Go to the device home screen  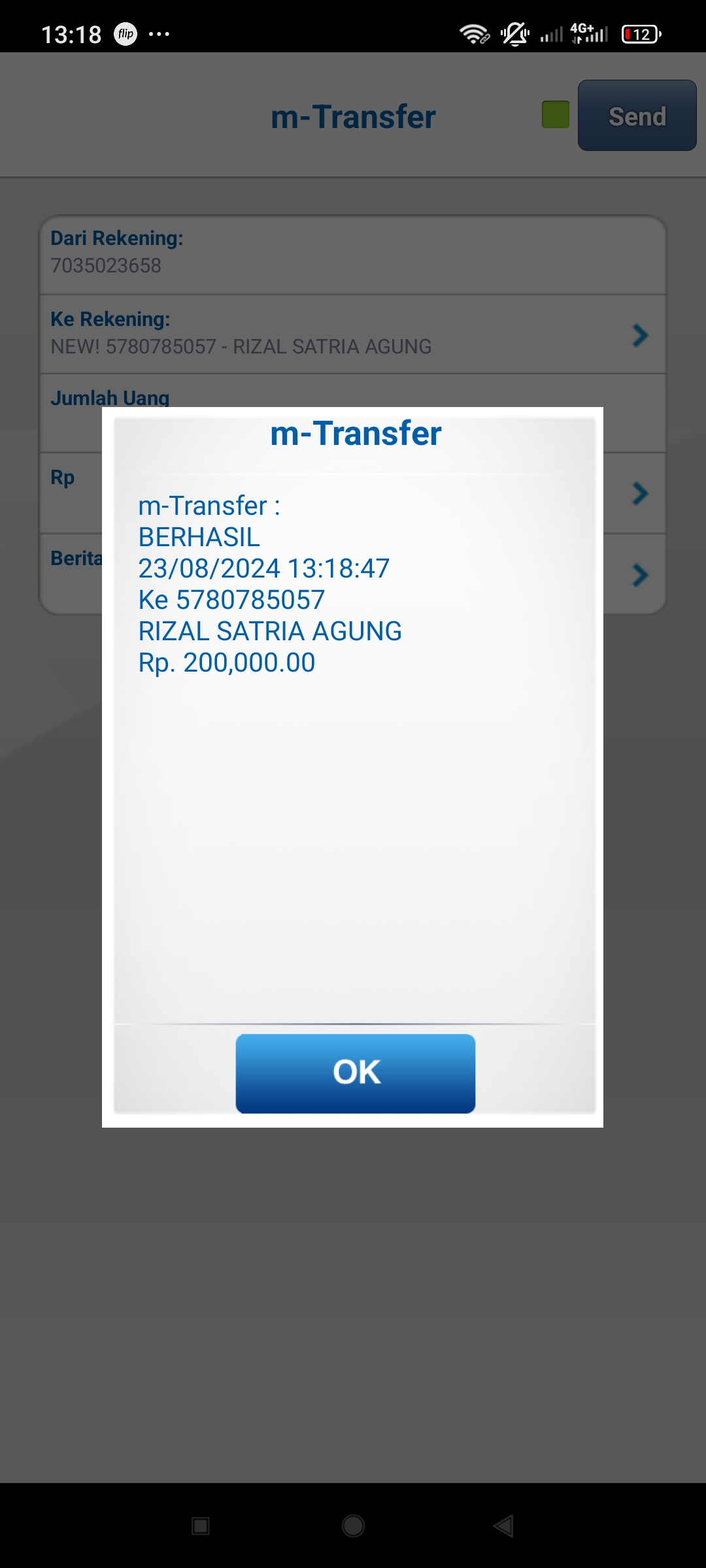[353, 1526]
